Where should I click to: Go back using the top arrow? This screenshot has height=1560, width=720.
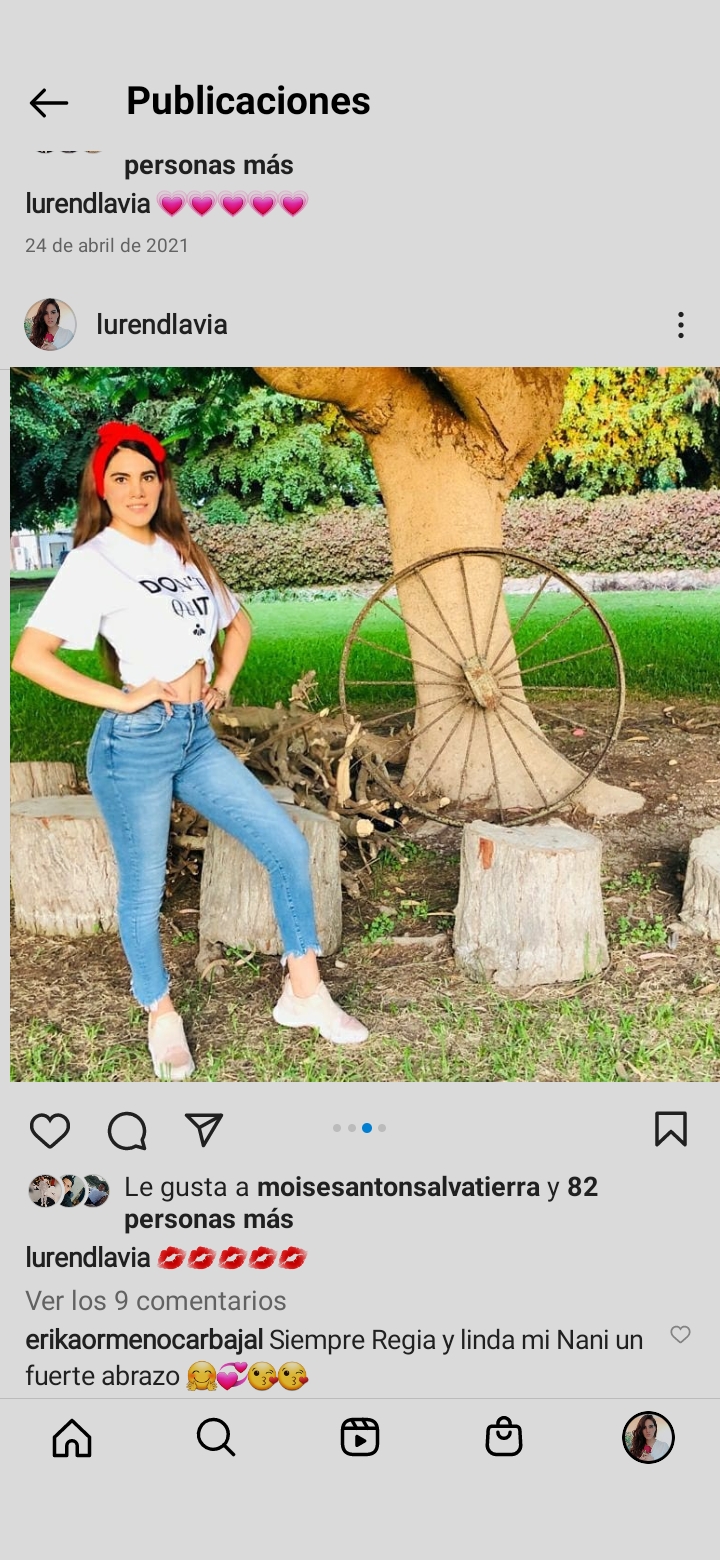(48, 102)
